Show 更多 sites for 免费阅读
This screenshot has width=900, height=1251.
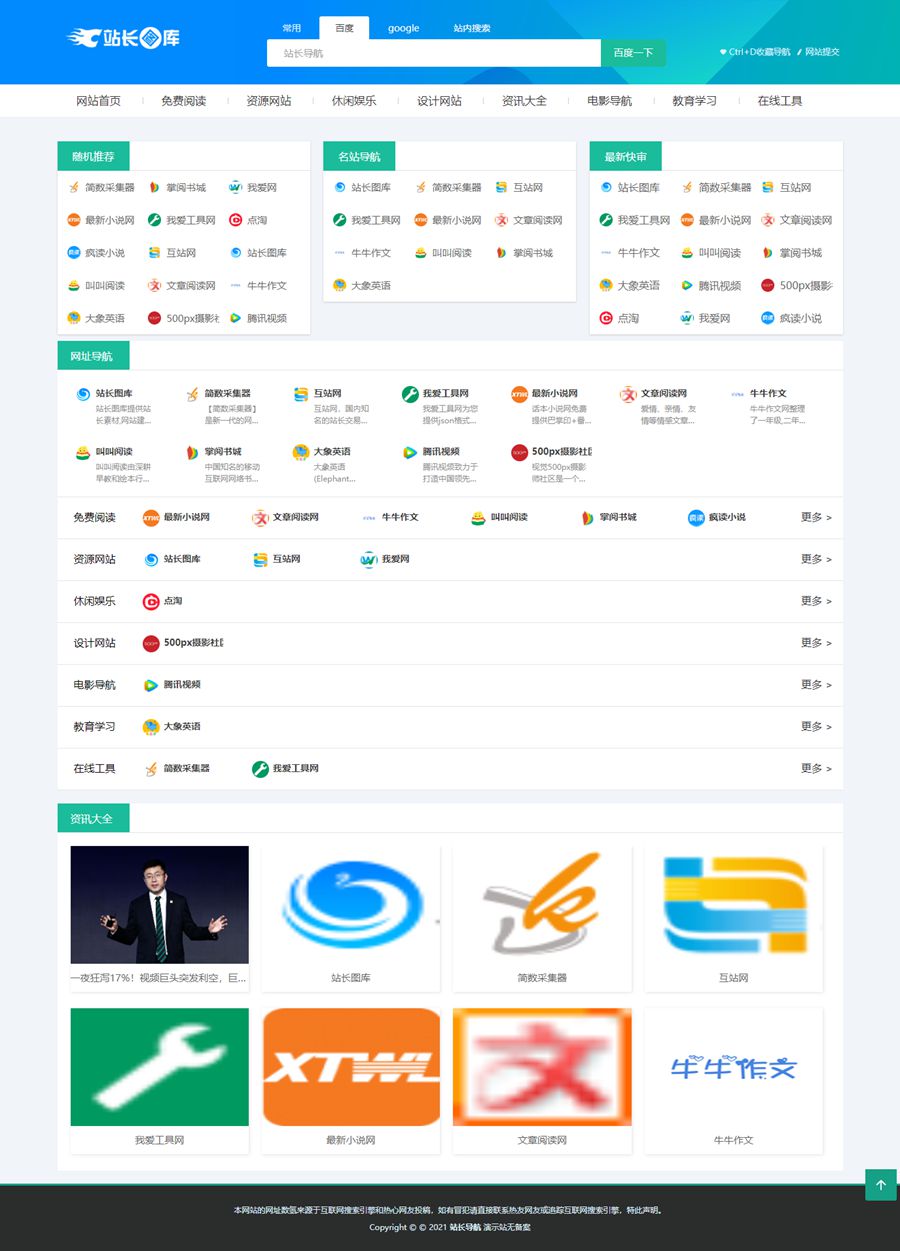click(x=816, y=518)
